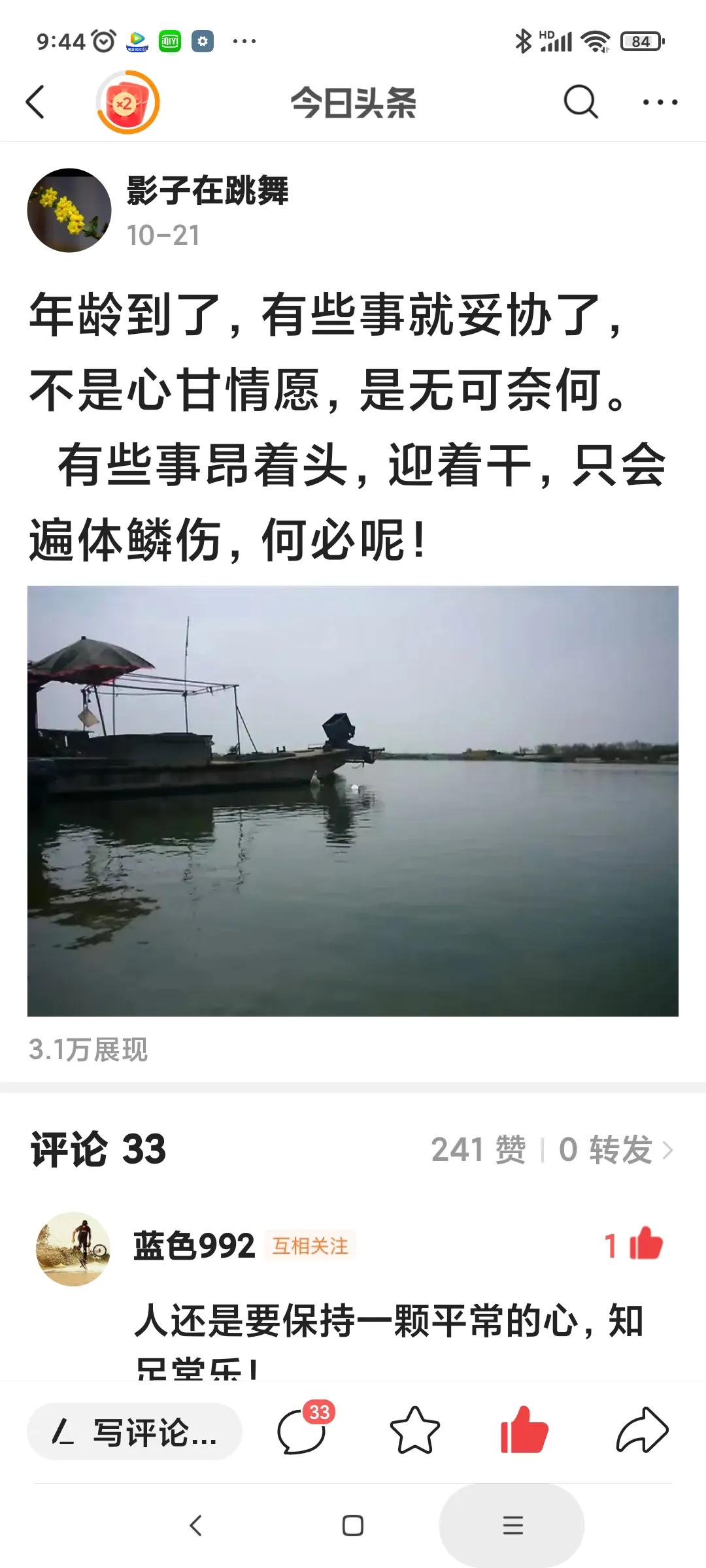This screenshot has height=1568, width=706.
Task: Open the red envelope reward icon
Action: click(127, 103)
